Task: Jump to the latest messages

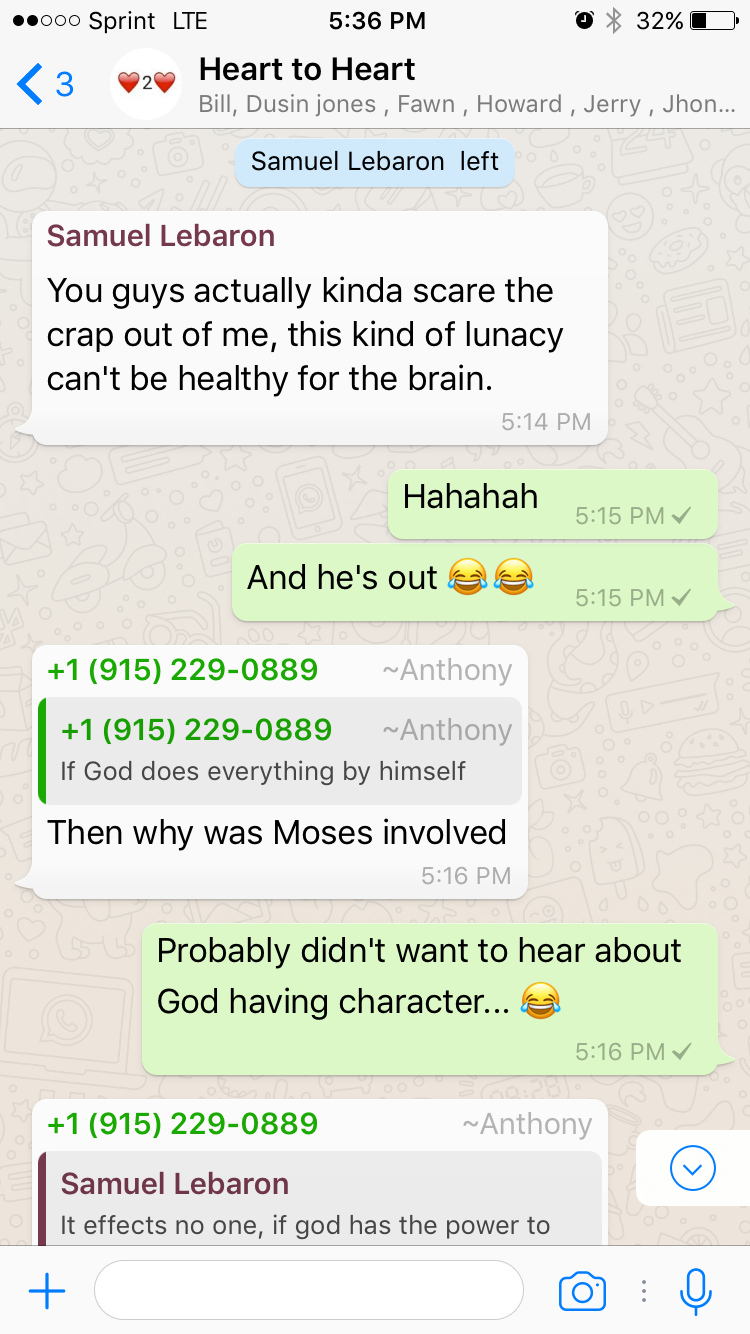Action: point(693,1167)
